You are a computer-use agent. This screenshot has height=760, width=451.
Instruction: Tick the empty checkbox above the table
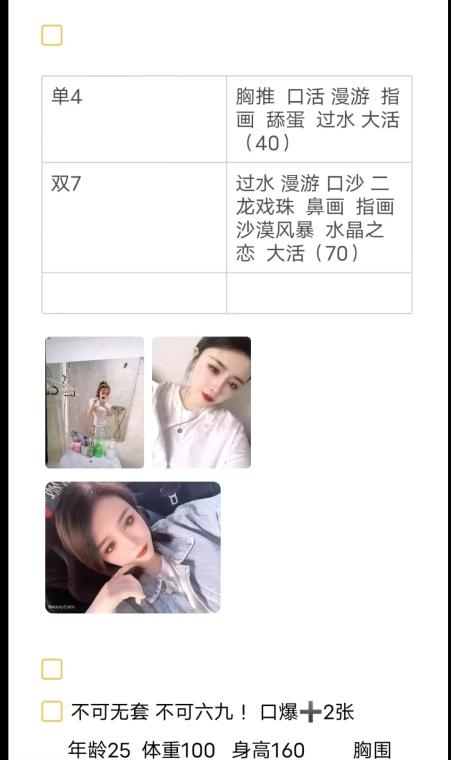[52, 35]
